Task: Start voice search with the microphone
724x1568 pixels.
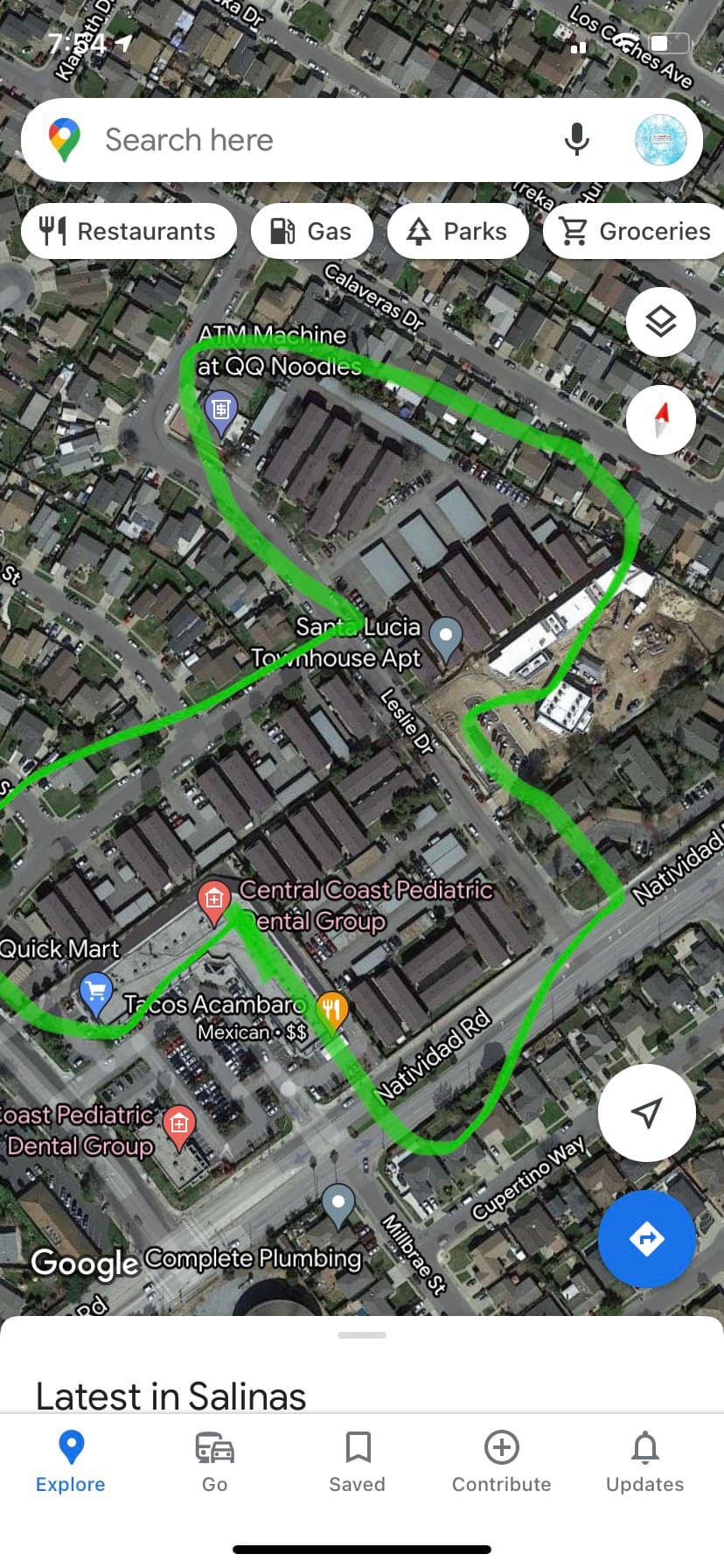Action: coord(576,140)
